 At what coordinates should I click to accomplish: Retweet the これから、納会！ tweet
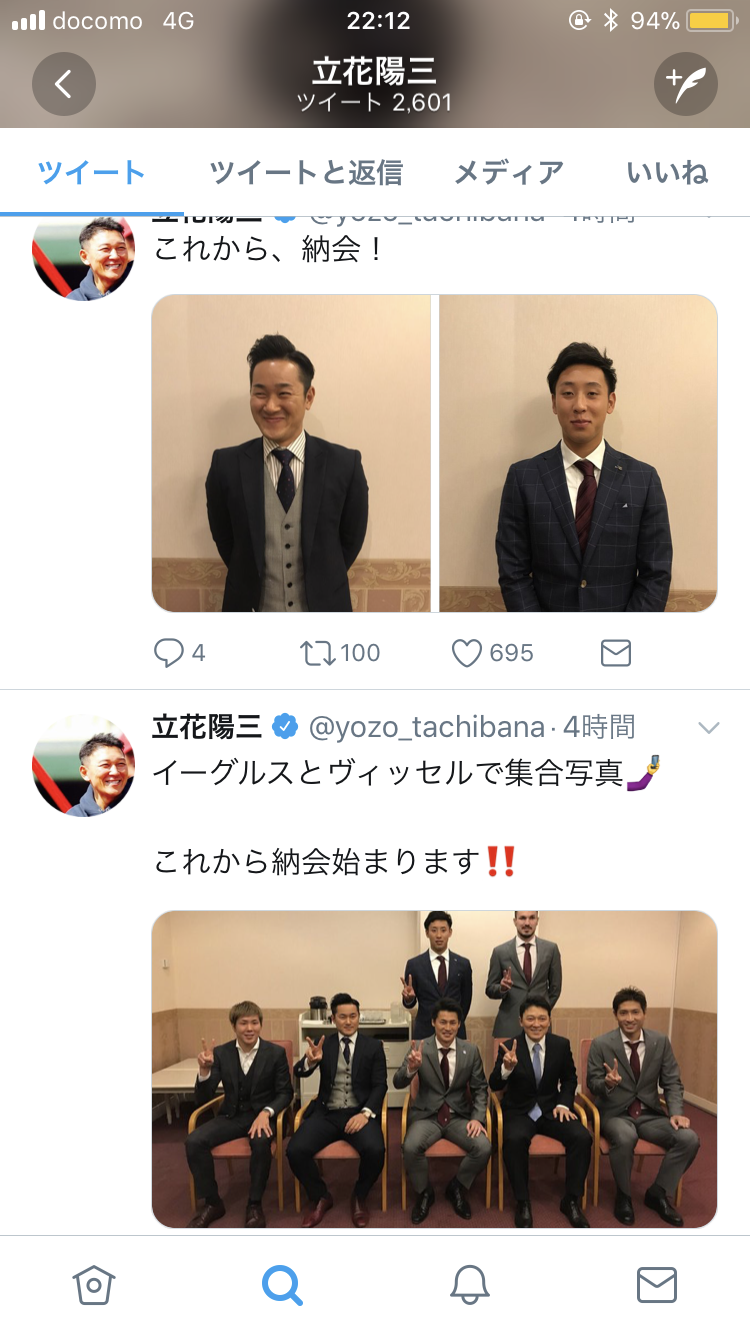tap(318, 653)
